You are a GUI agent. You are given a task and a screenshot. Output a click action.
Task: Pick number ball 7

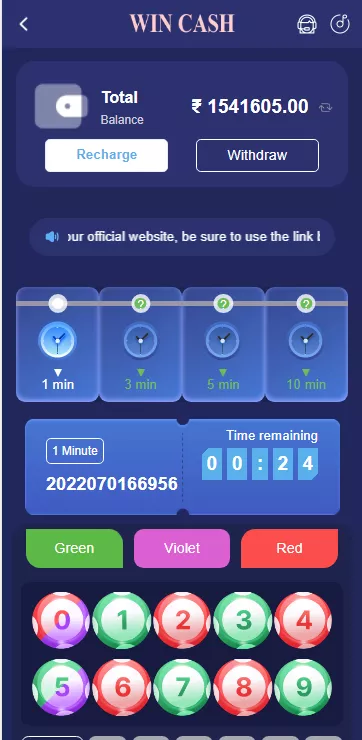tap(182, 688)
